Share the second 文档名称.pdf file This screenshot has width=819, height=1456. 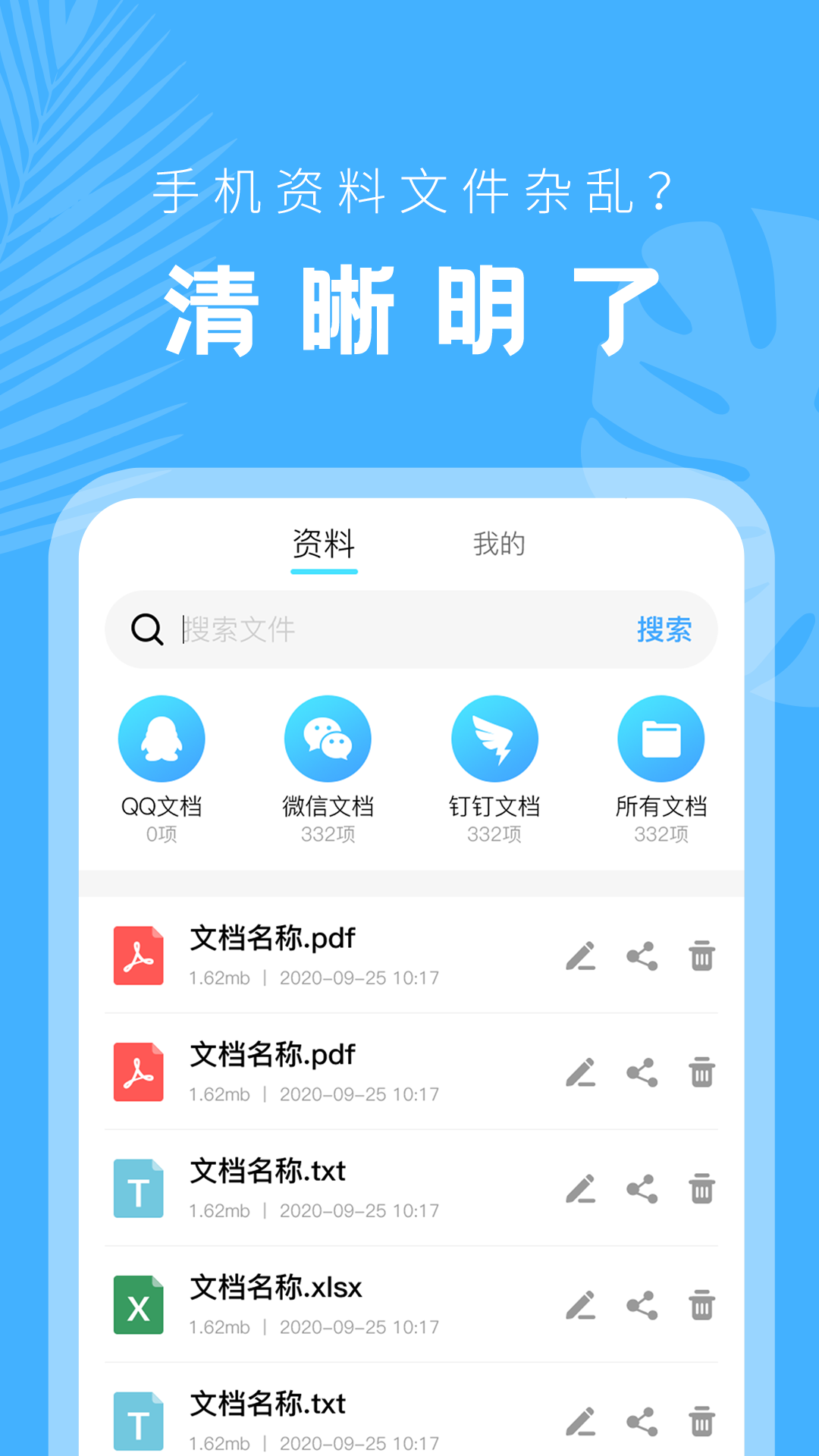pos(641,1072)
